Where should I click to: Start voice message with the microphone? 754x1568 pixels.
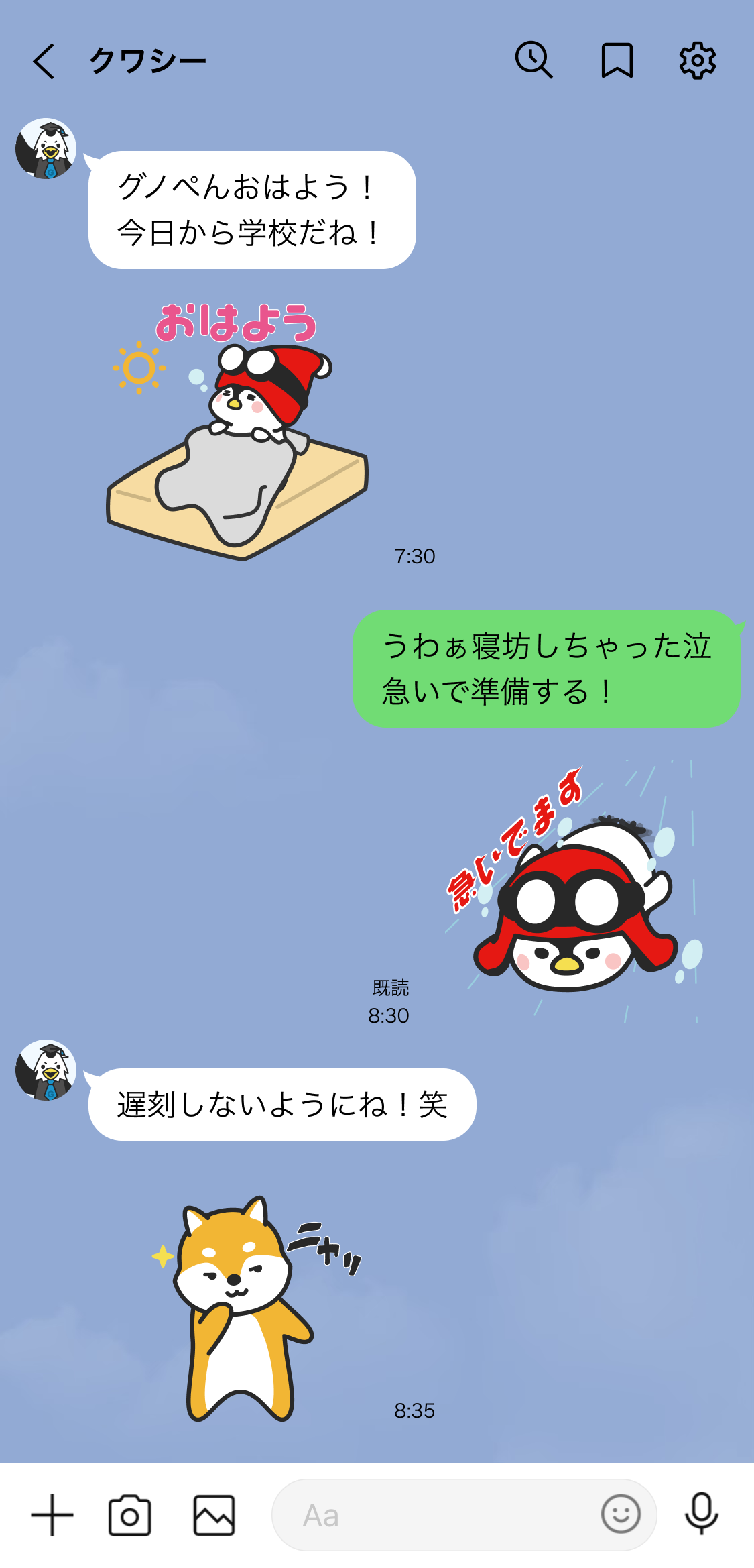(x=701, y=1514)
